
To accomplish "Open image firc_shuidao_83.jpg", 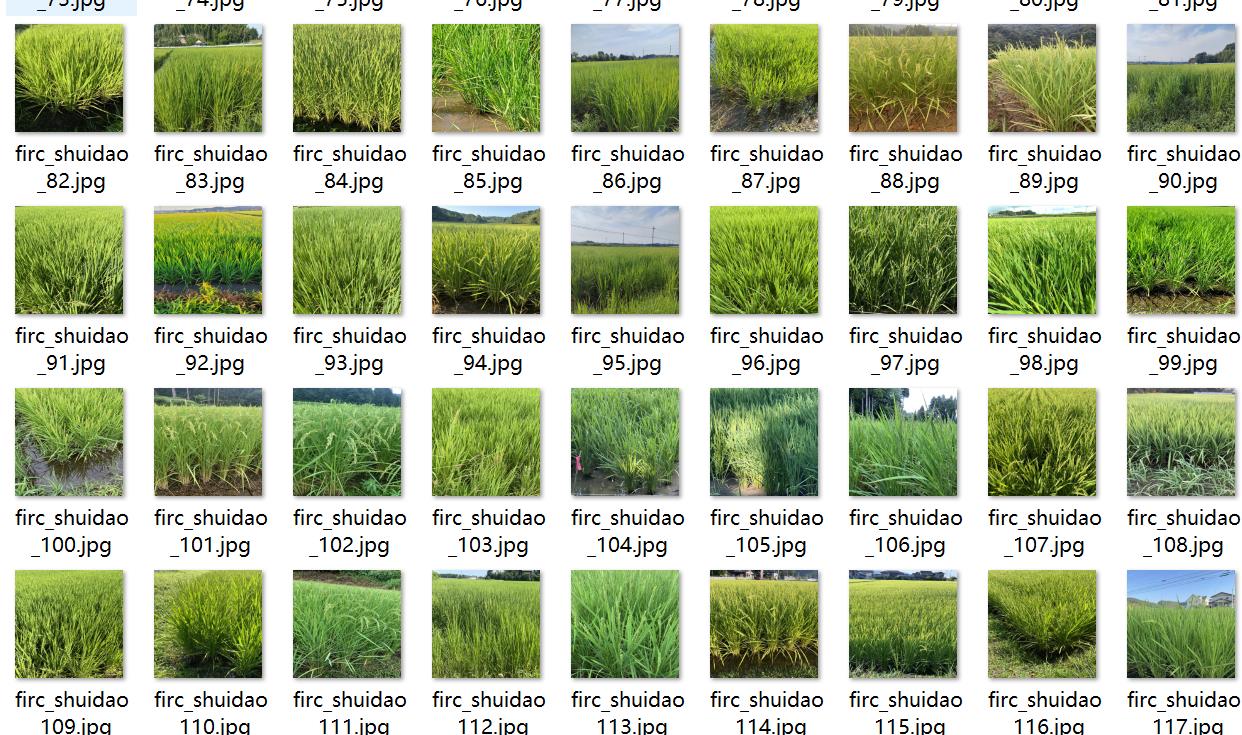I will 208,78.
